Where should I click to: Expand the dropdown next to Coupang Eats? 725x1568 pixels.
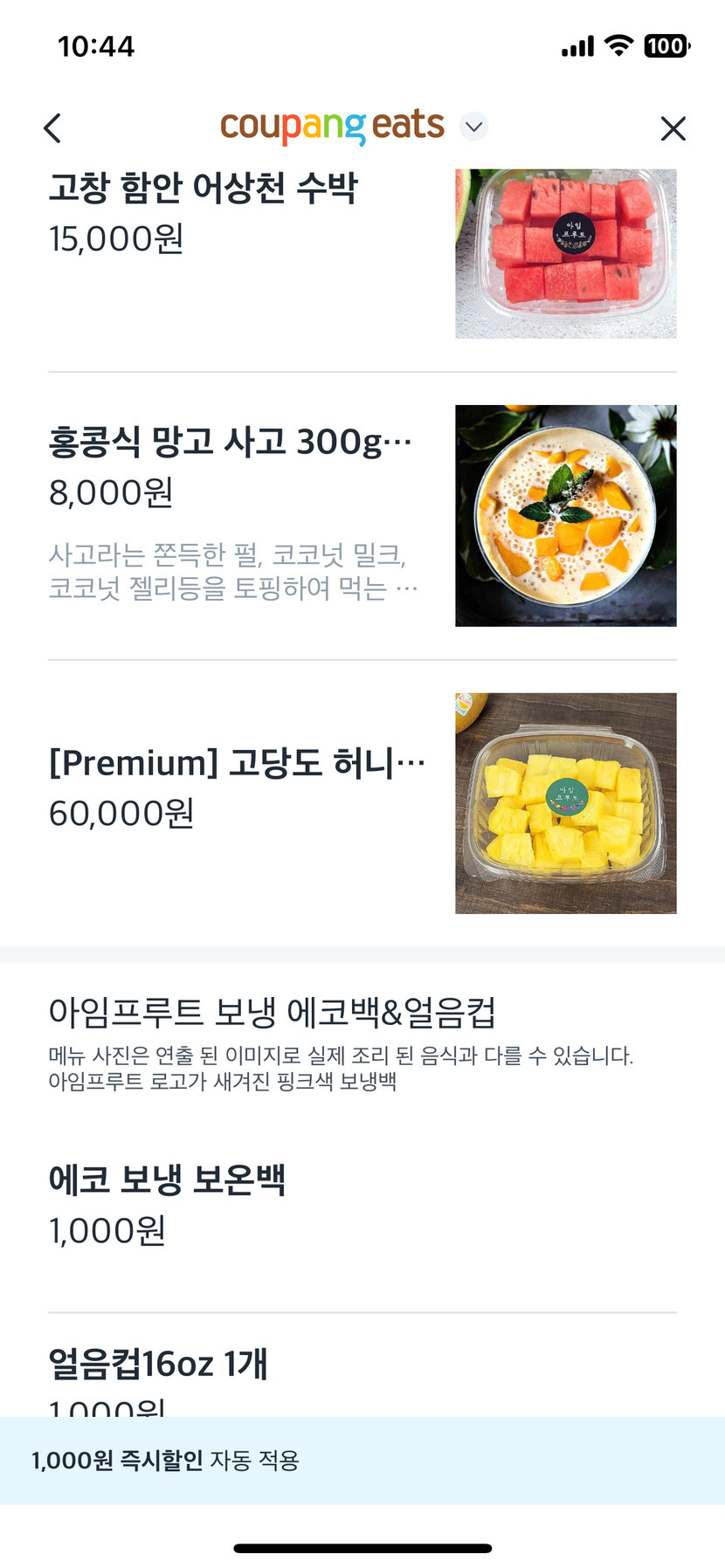pos(473,127)
